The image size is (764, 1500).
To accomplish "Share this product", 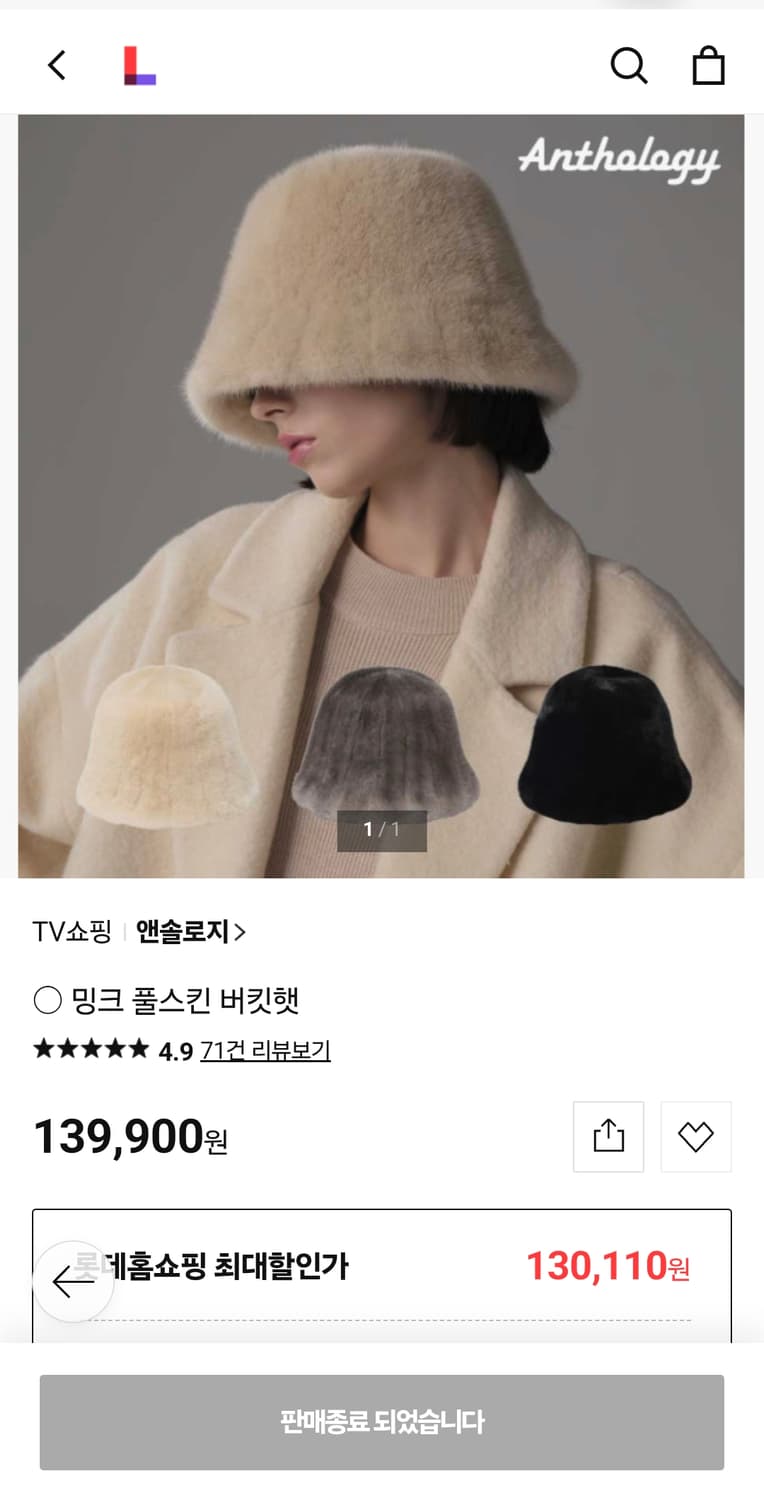I will (608, 1136).
